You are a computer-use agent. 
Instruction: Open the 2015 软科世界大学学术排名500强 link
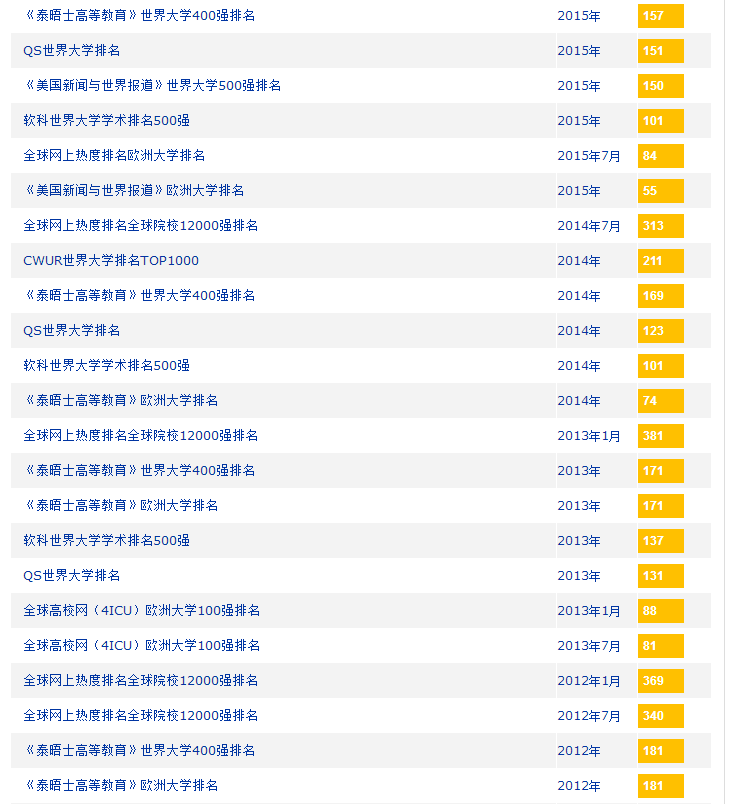pyautogui.click(x=106, y=121)
